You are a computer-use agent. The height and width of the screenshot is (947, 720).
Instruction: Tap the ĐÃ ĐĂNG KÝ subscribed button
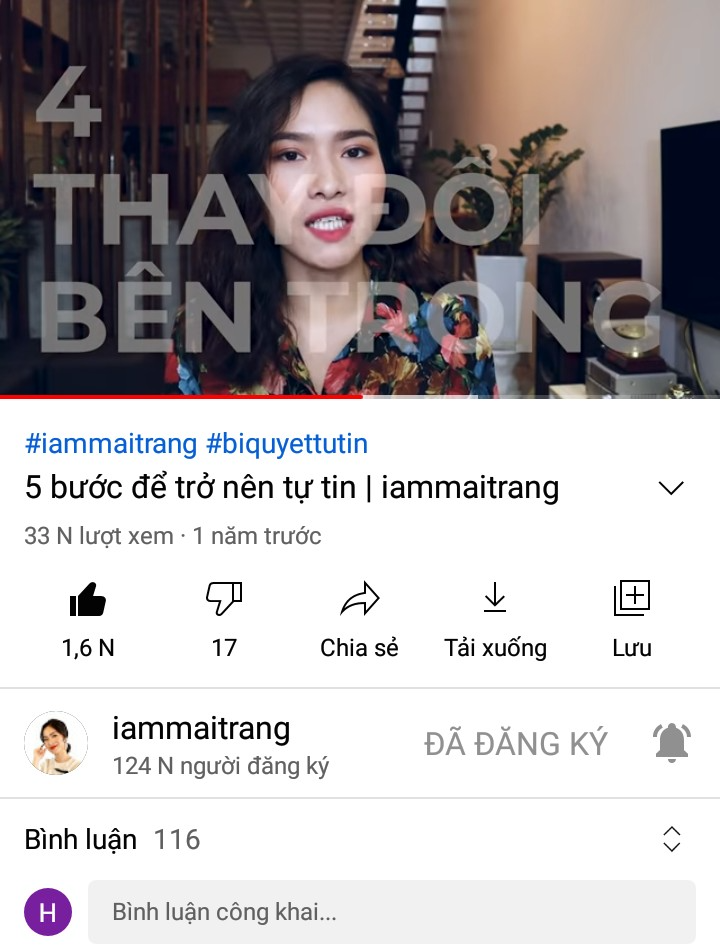516,743
